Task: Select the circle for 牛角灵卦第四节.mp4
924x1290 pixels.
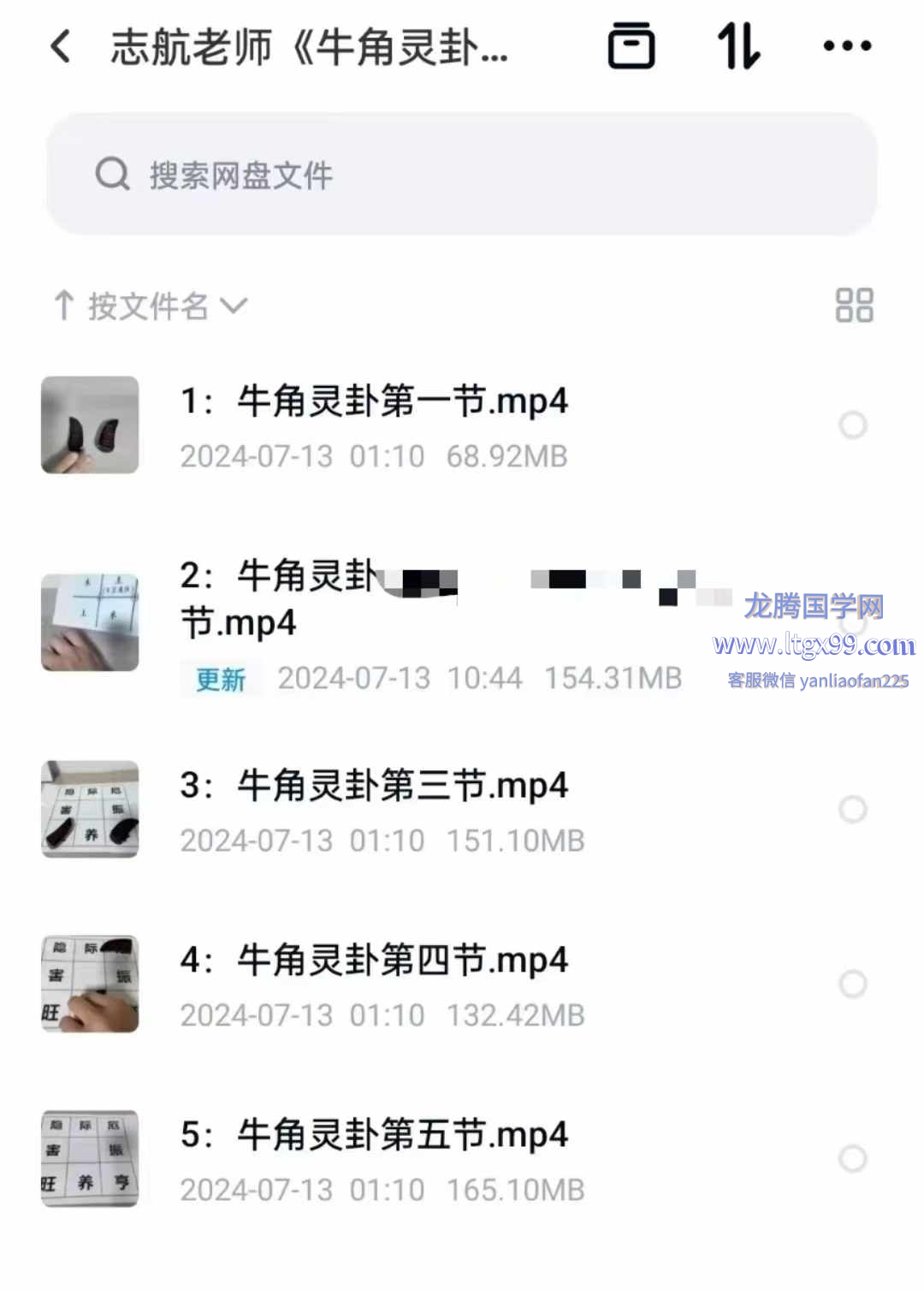Action: (x=852, y=984)
